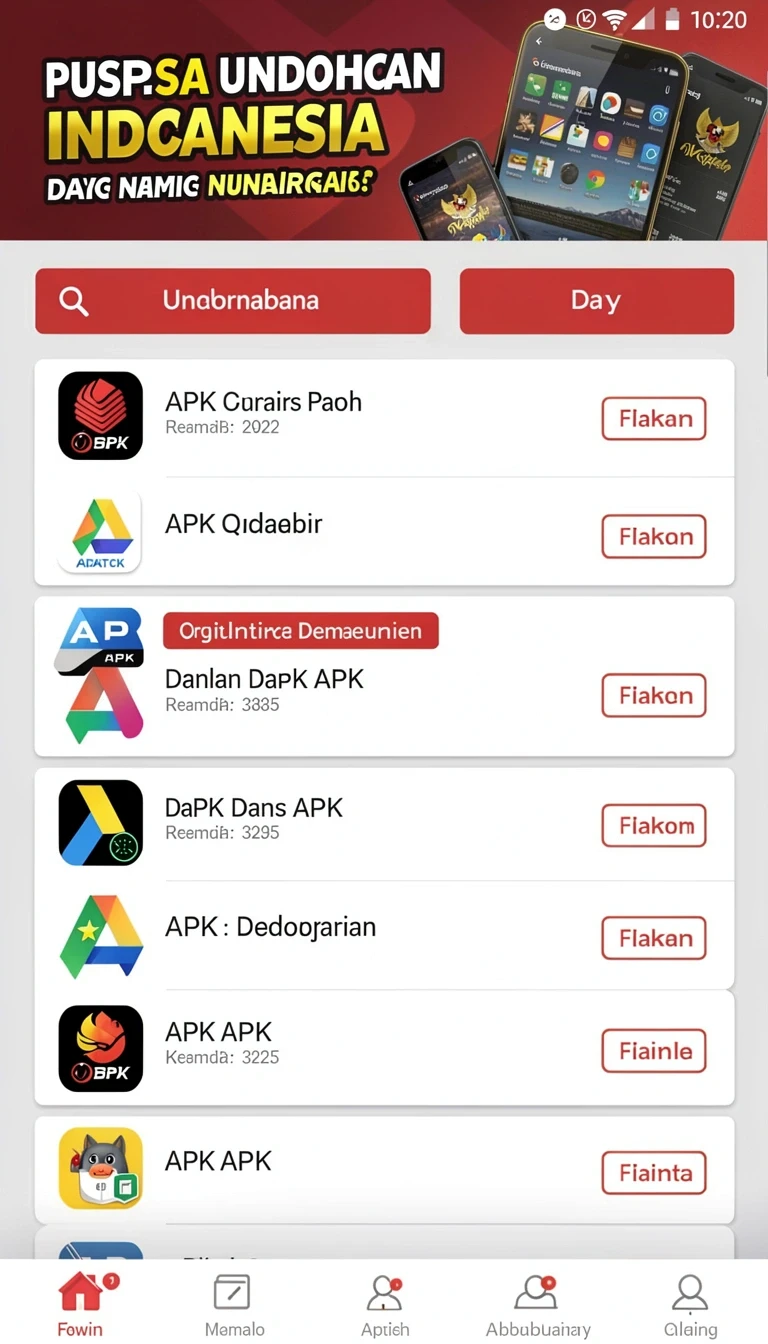Tap Flakon beside Danlan DaPK APK
The width and height of the screenshot is (768, 1344).
coord(654,696)
